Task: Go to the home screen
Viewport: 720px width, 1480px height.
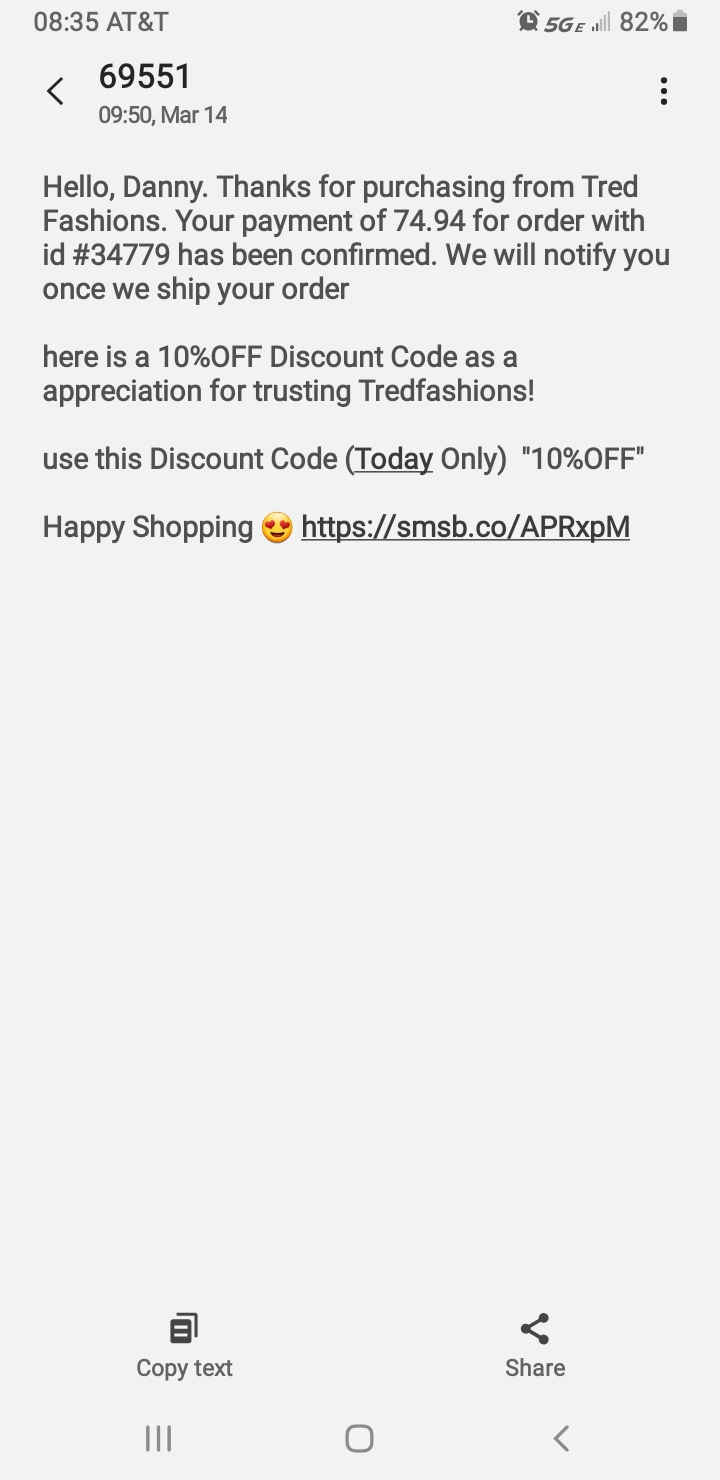Action: pyautogui.click(x=360, y=1438)
